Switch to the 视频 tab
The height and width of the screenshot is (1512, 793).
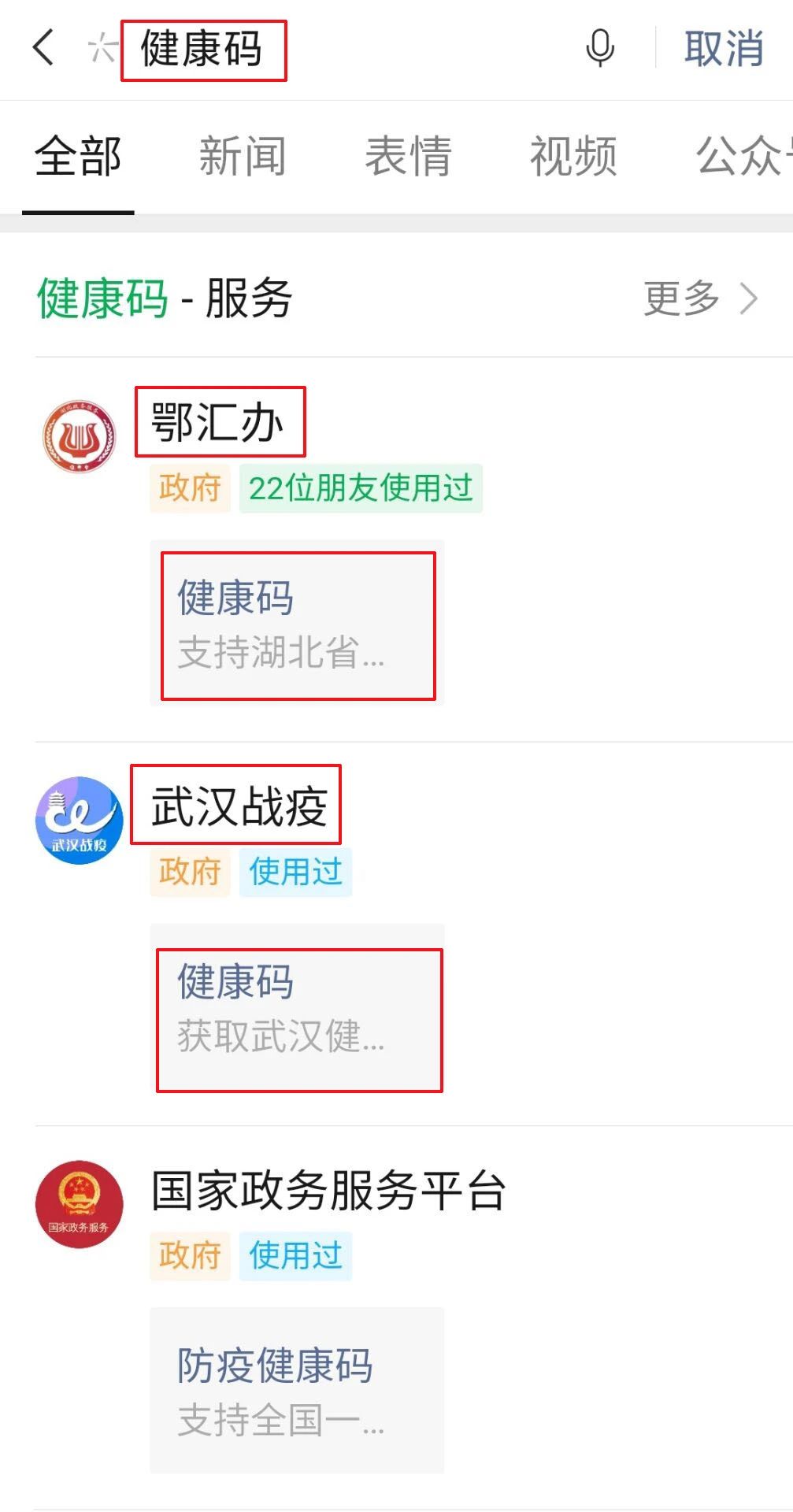tap(573, 157)
